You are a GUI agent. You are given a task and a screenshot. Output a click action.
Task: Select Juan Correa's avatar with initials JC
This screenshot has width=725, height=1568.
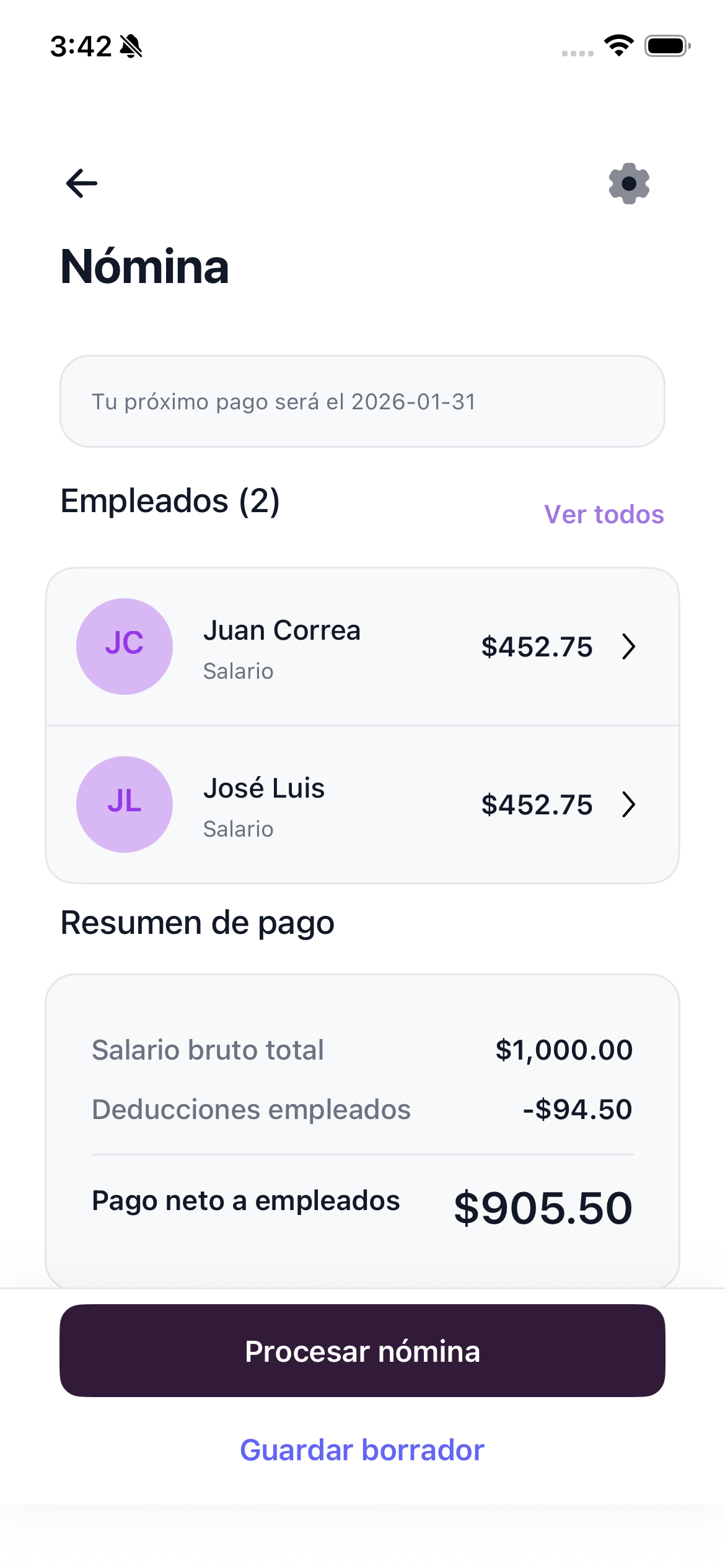coord(124,646)
